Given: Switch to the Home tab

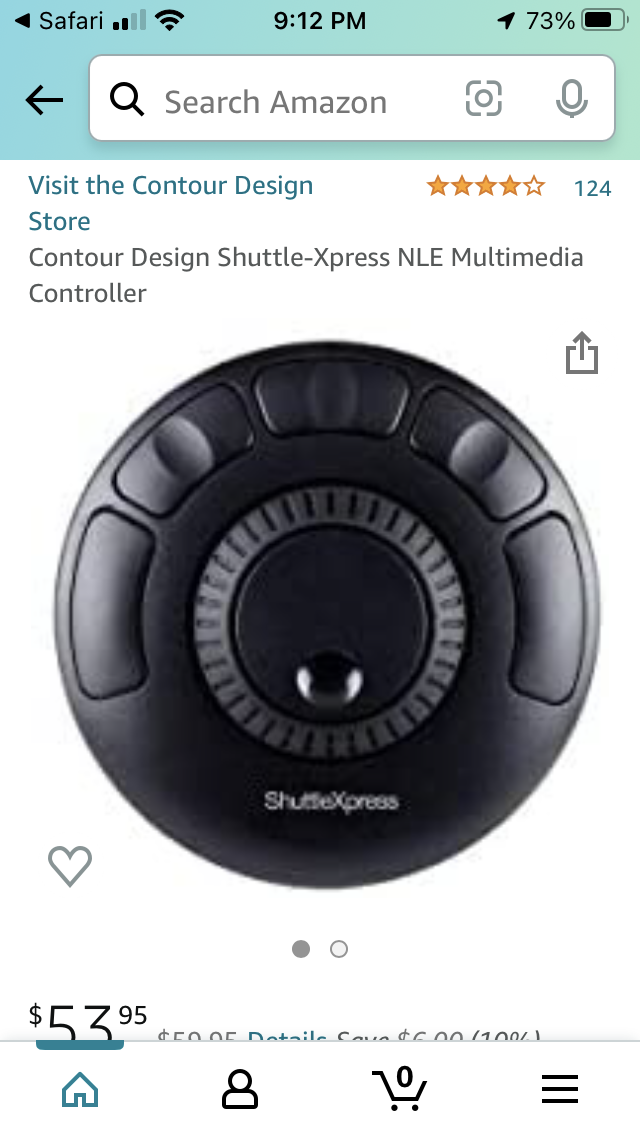Looking at the screenshot, I should tap(80, 1089).
